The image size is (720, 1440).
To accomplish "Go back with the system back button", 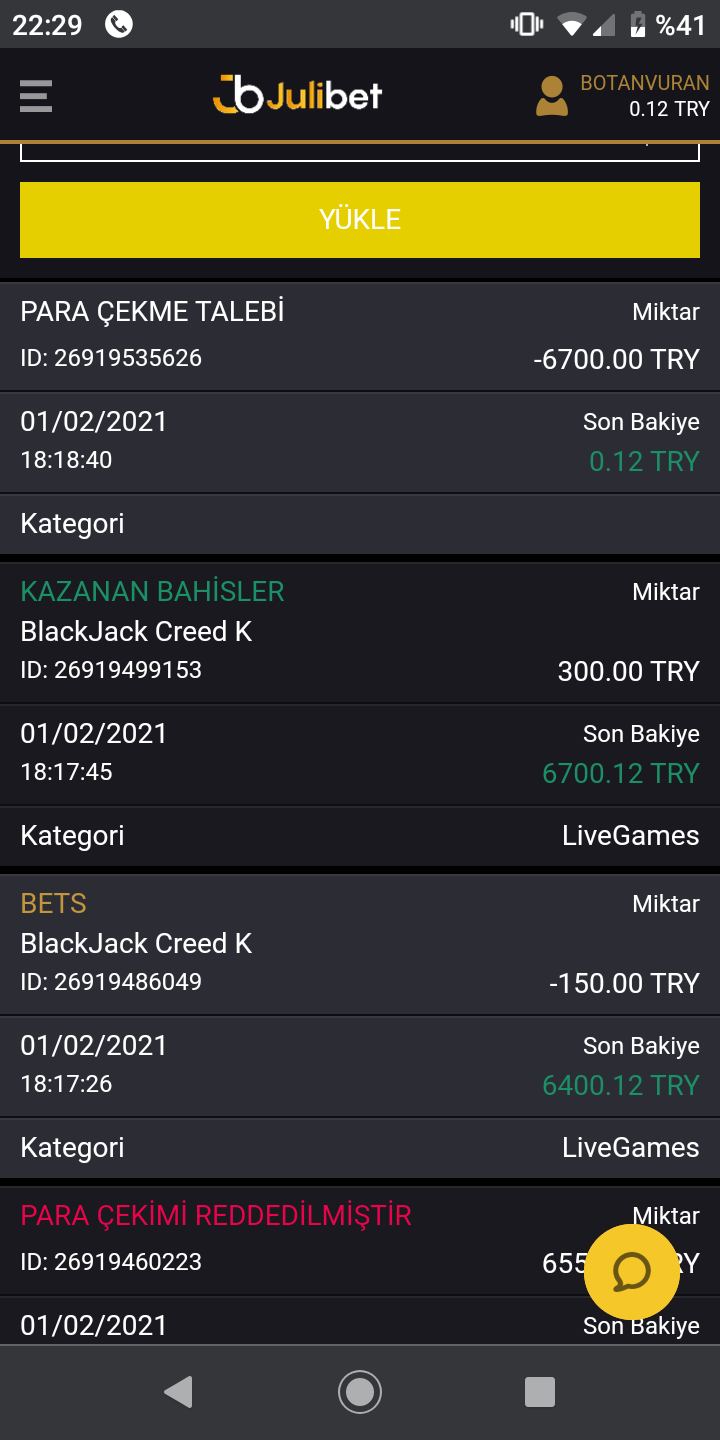I will 178,1391.
